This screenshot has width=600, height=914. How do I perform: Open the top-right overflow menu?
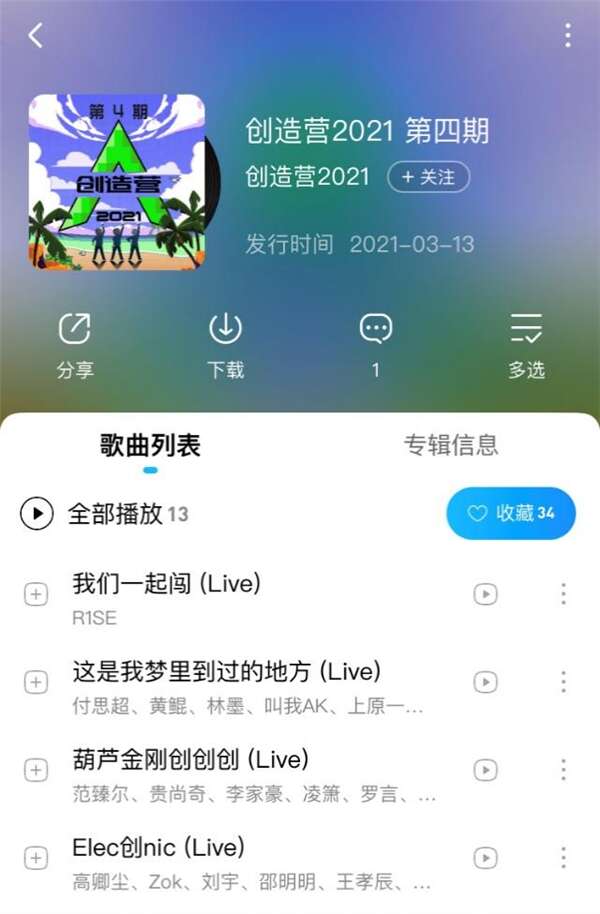click(x=567, y=36)
